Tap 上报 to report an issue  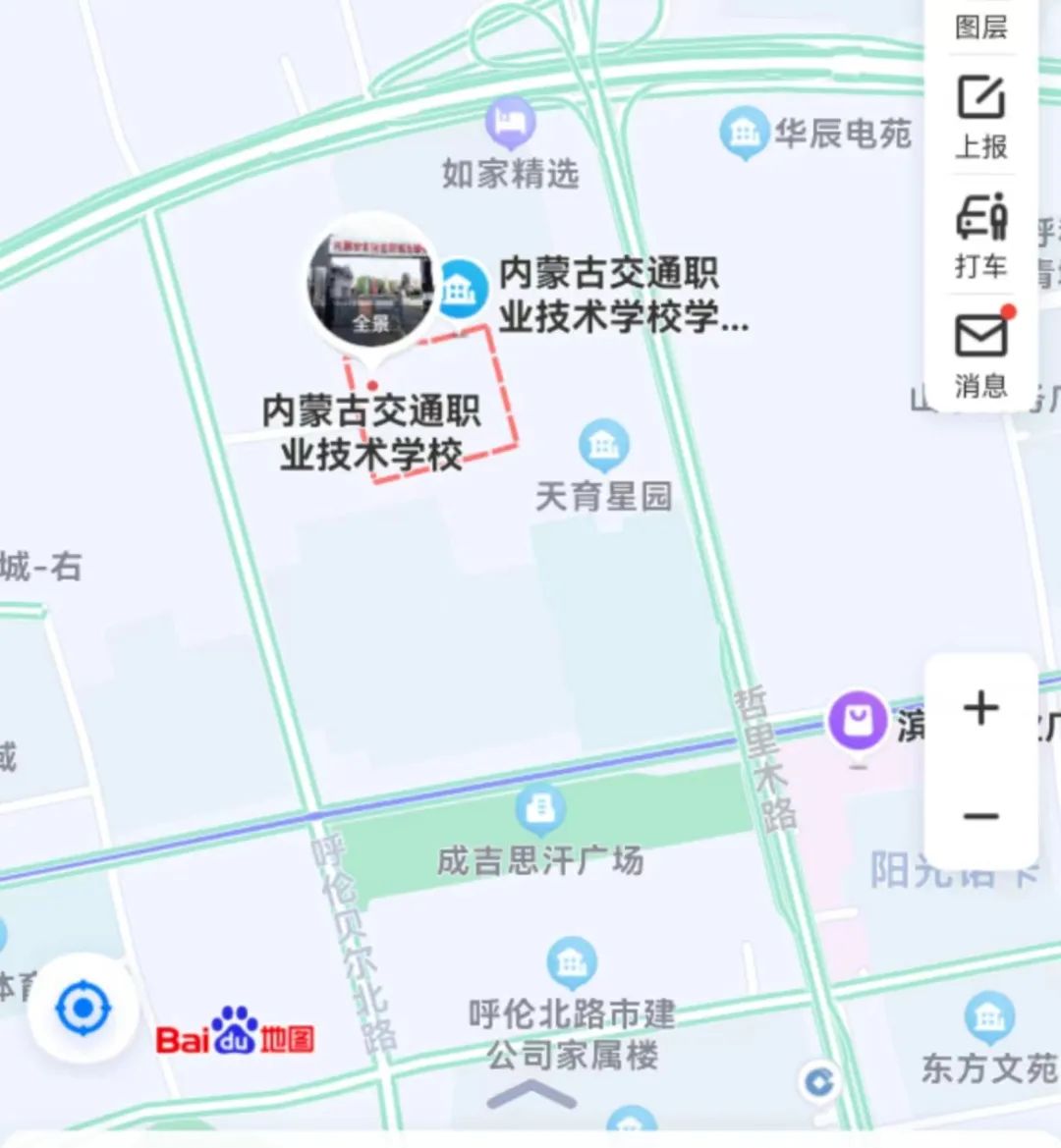coord(980,117)
